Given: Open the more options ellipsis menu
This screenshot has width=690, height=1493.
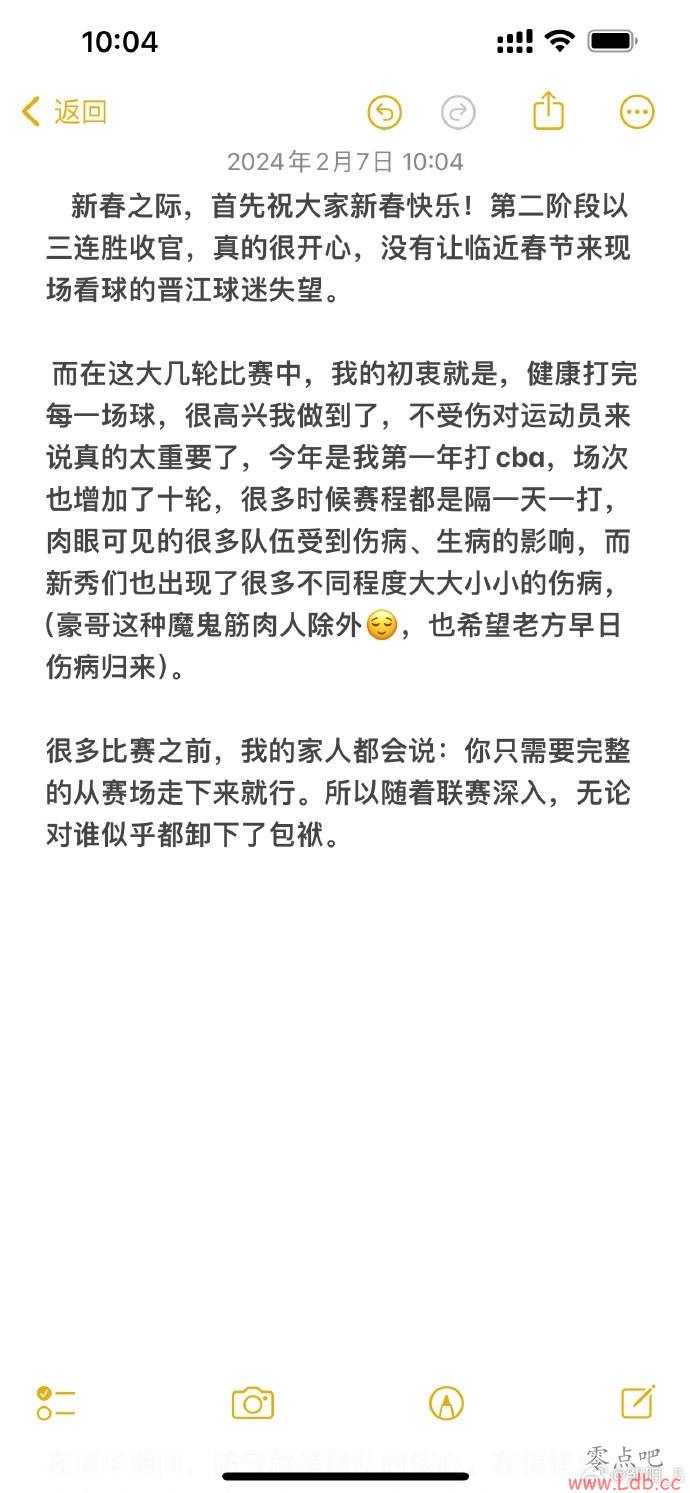Looking at the screenshot, I should (x=638, y=112).
